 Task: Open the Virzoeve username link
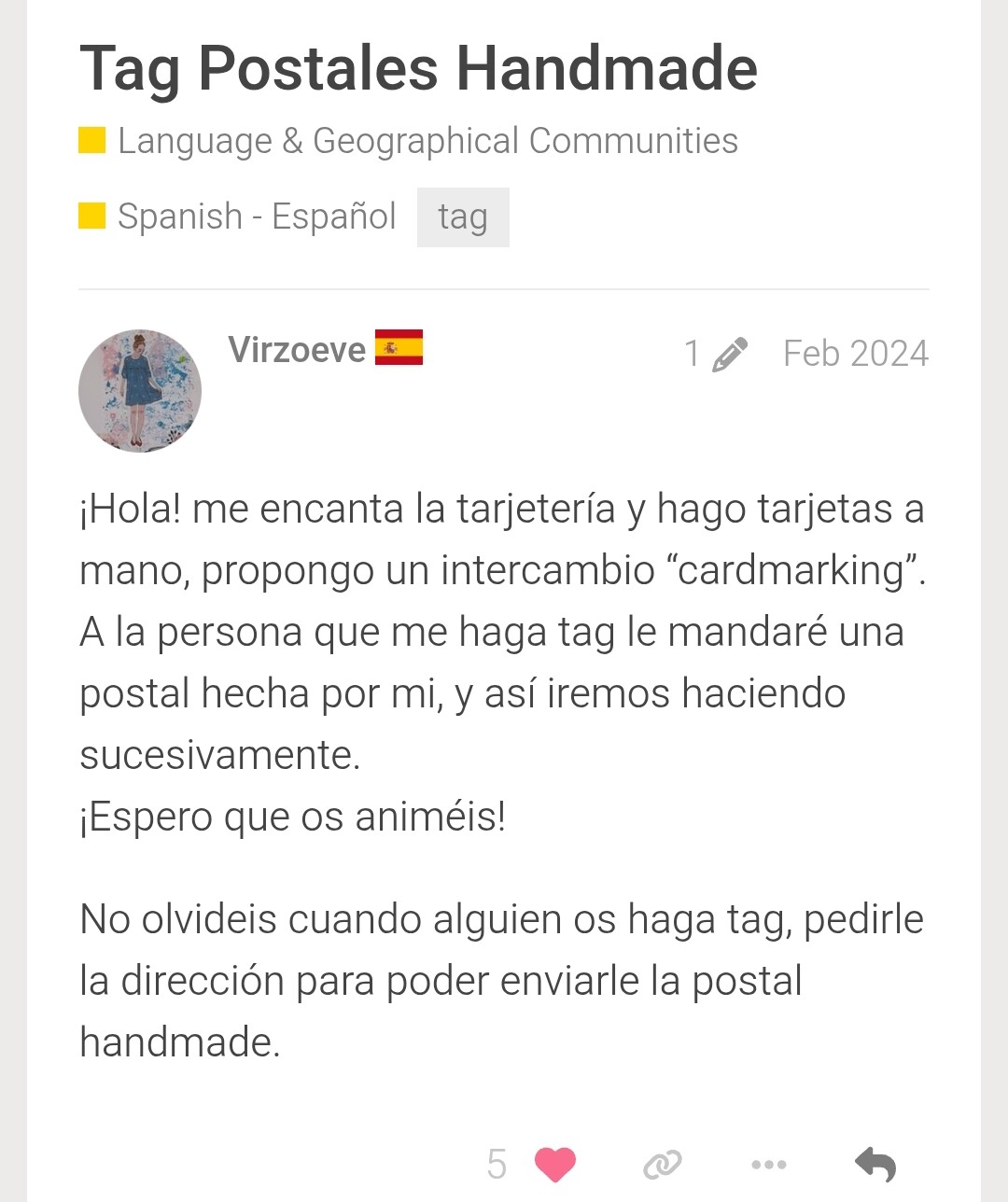pos(297,350)
